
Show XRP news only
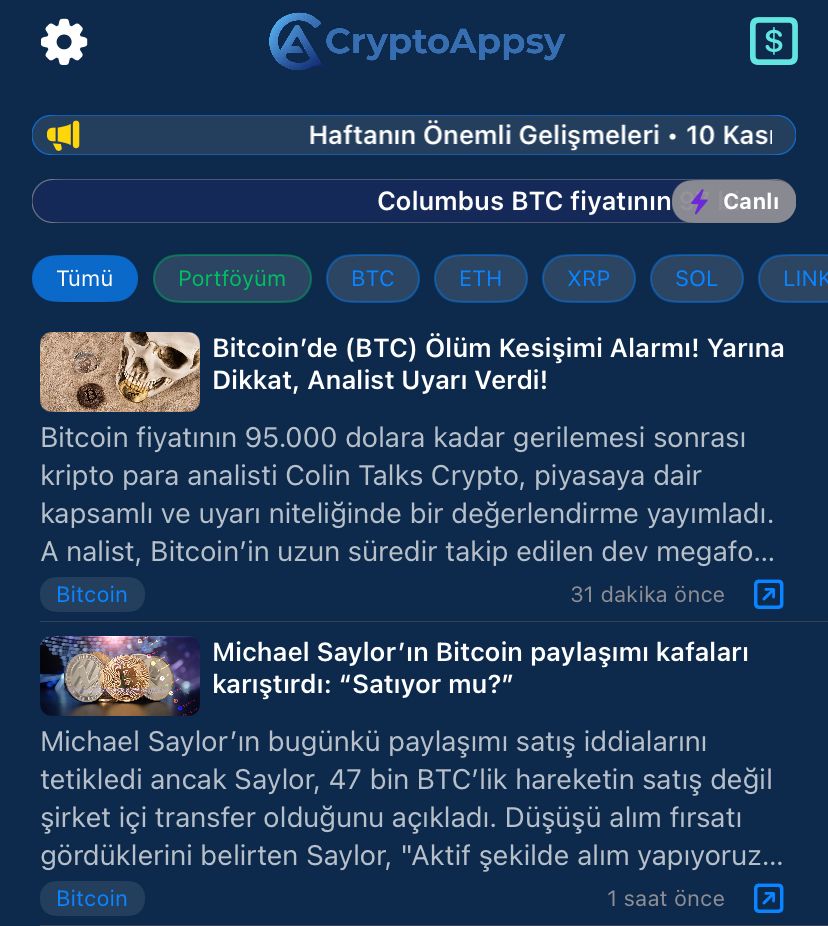(x=589, y=278)
